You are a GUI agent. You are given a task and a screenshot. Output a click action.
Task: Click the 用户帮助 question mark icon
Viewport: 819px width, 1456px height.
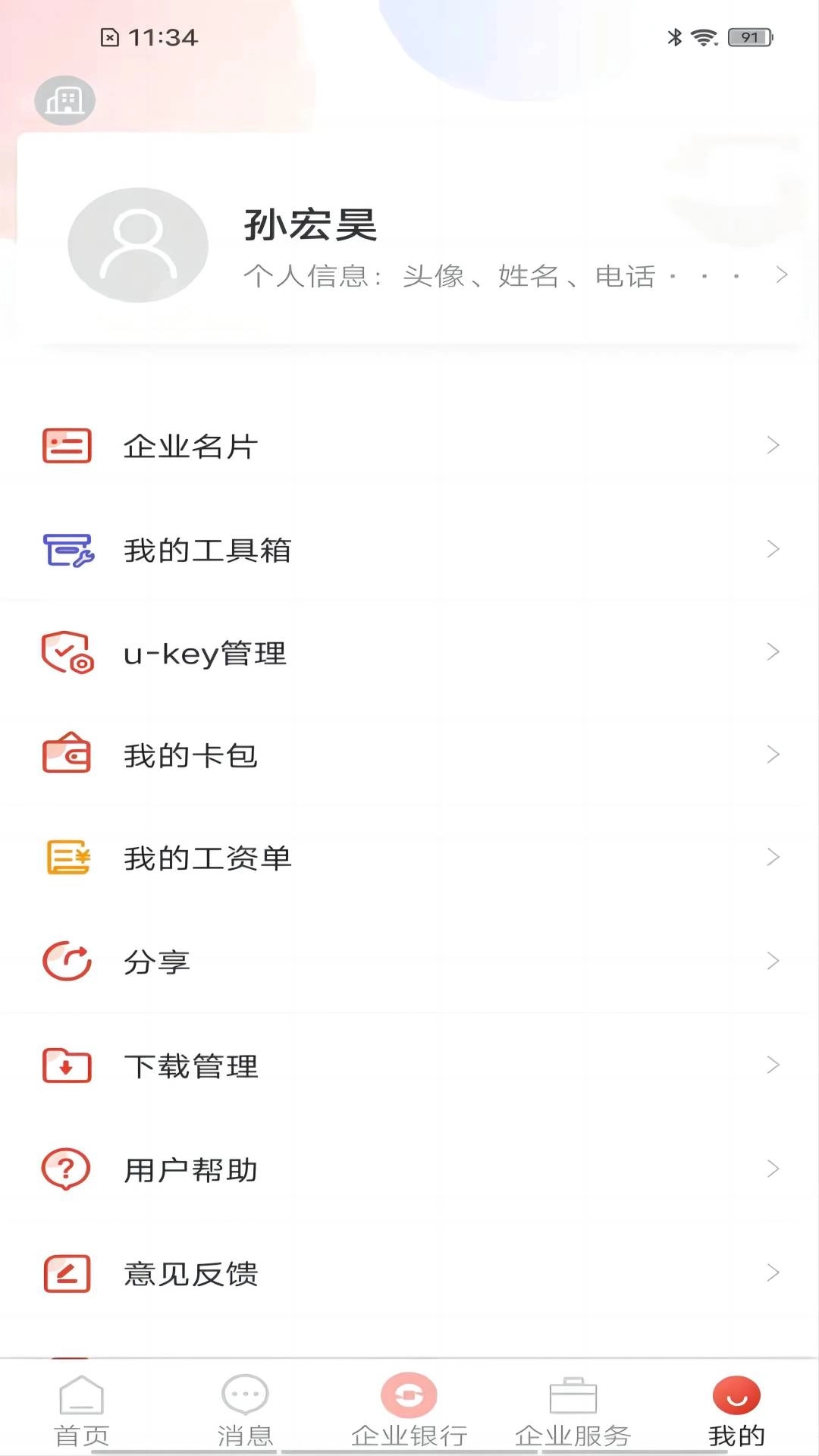tap(66, 1169)
